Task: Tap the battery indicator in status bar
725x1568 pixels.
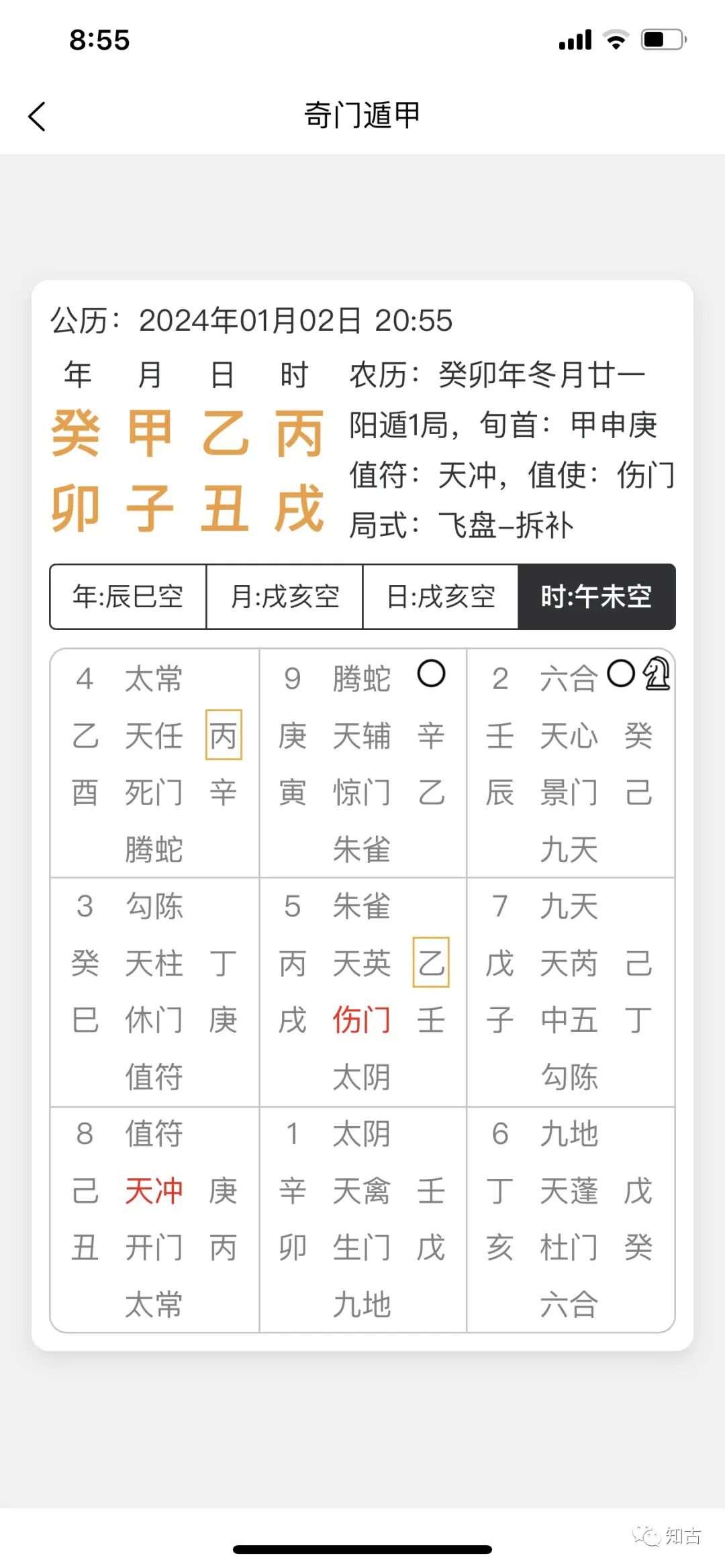Action: [660, 40]
